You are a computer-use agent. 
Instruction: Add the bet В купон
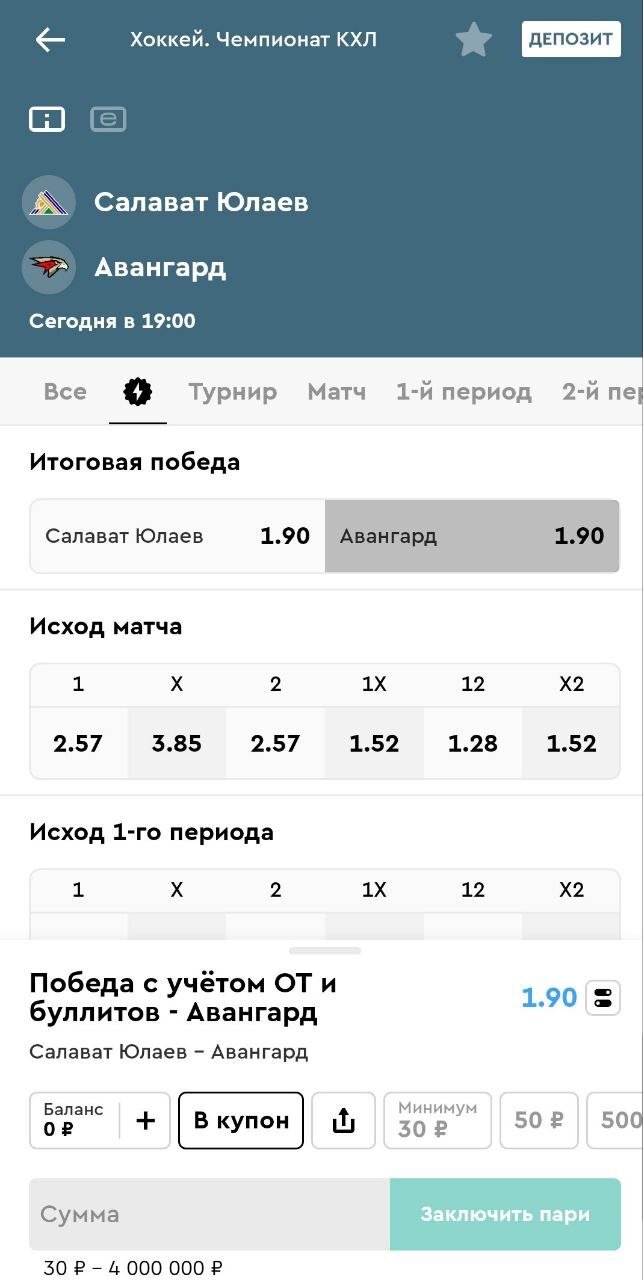point(241,1120)
